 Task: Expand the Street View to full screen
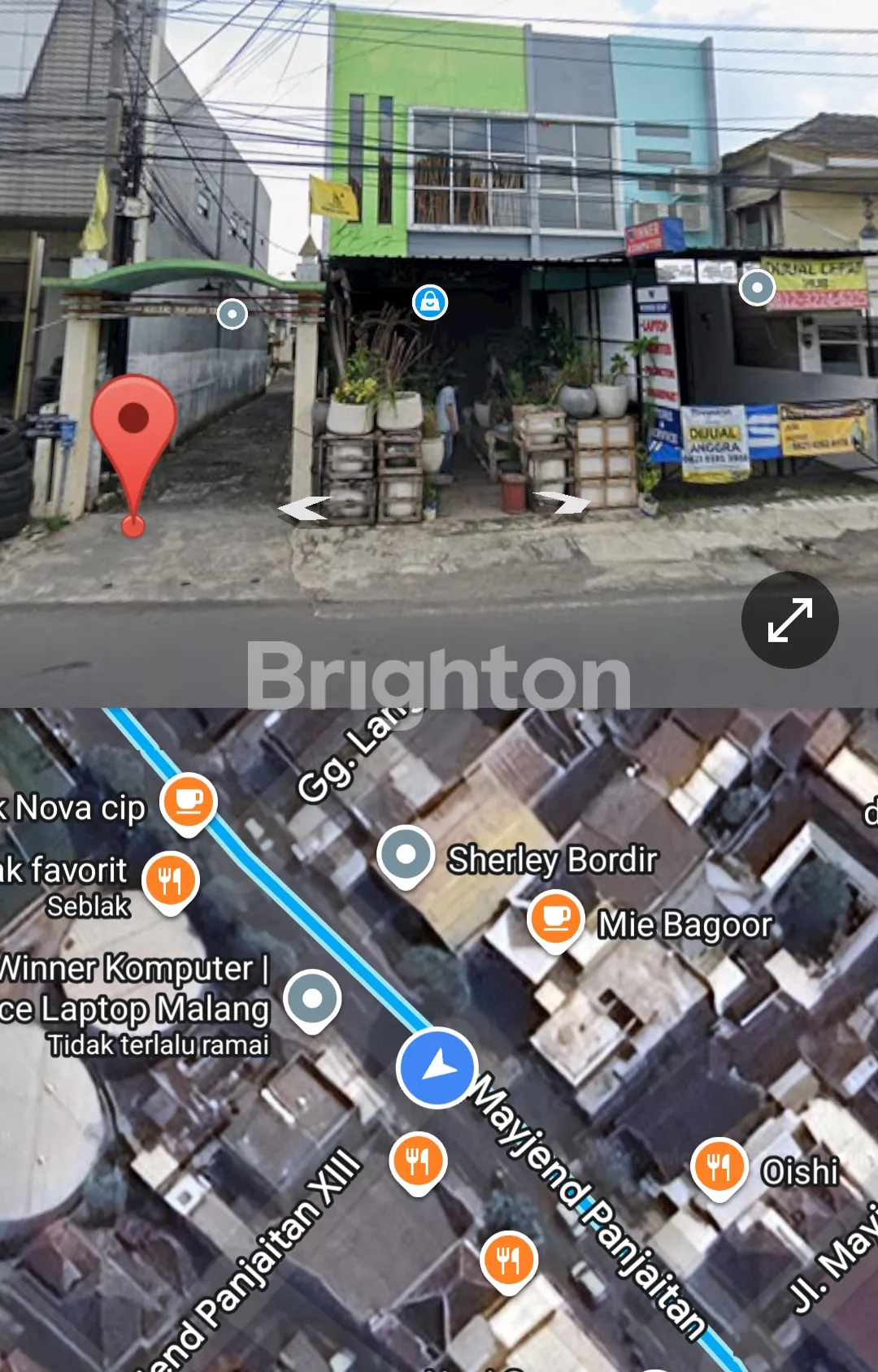[x=789, y=620]
